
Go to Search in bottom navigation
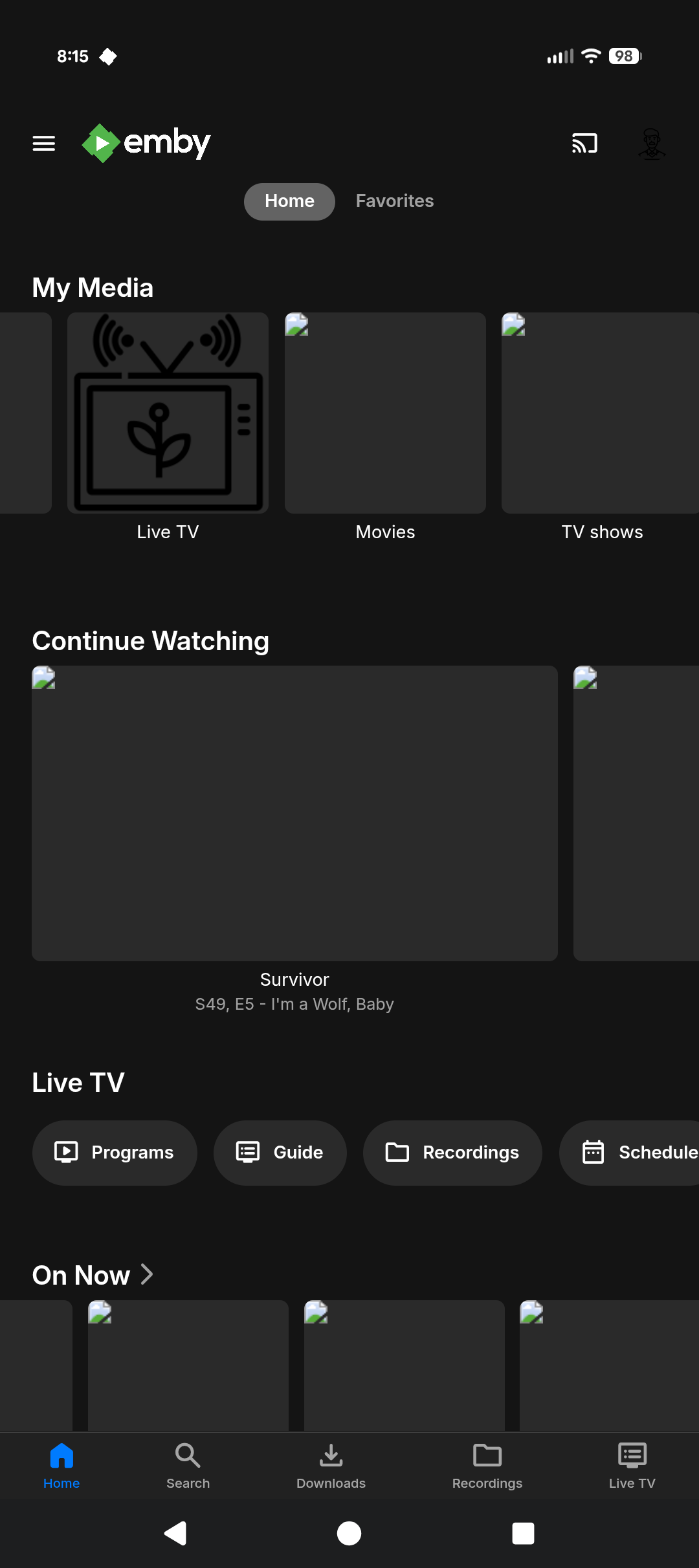[x=188, y=1466]
